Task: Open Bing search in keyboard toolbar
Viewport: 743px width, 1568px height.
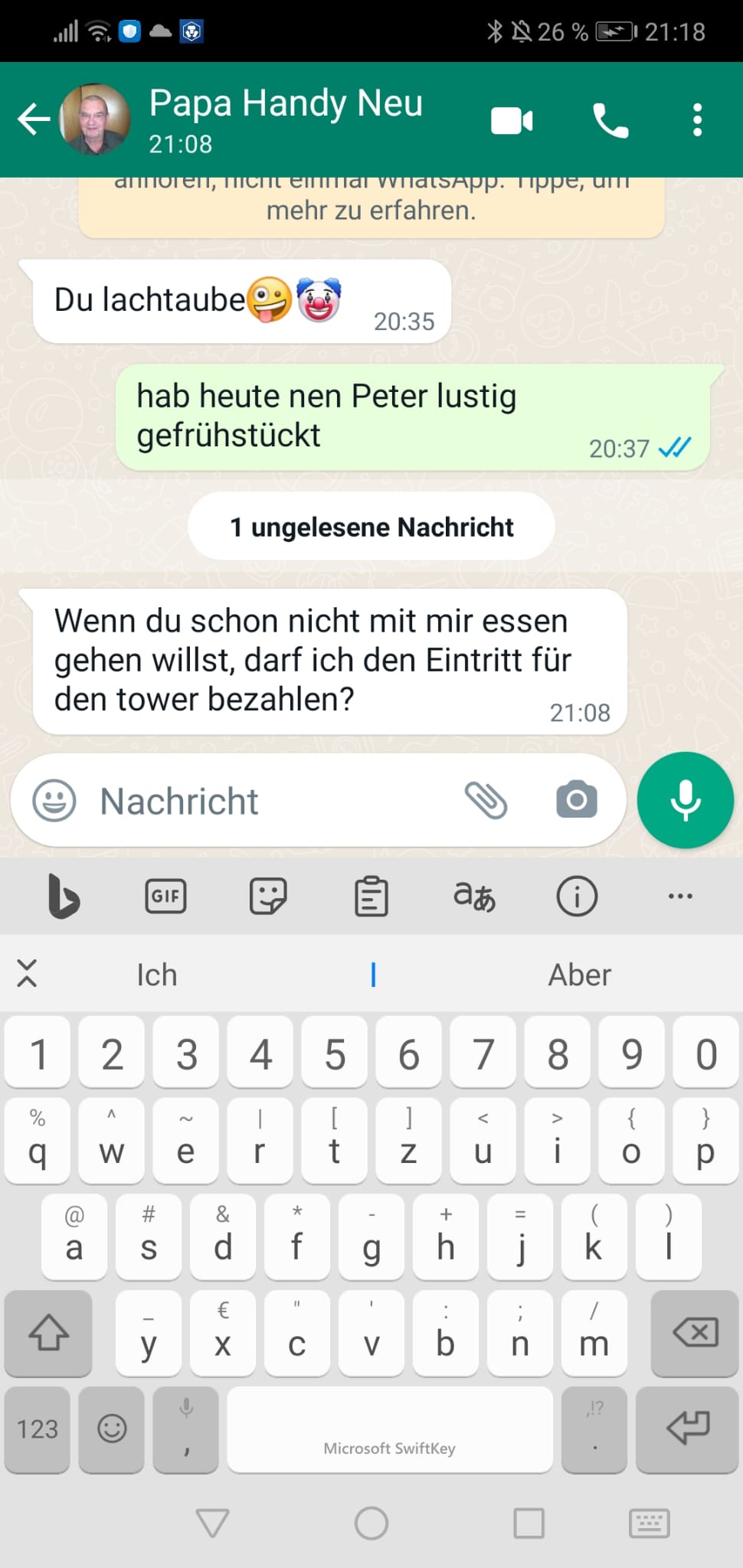Action: [64, 896]
